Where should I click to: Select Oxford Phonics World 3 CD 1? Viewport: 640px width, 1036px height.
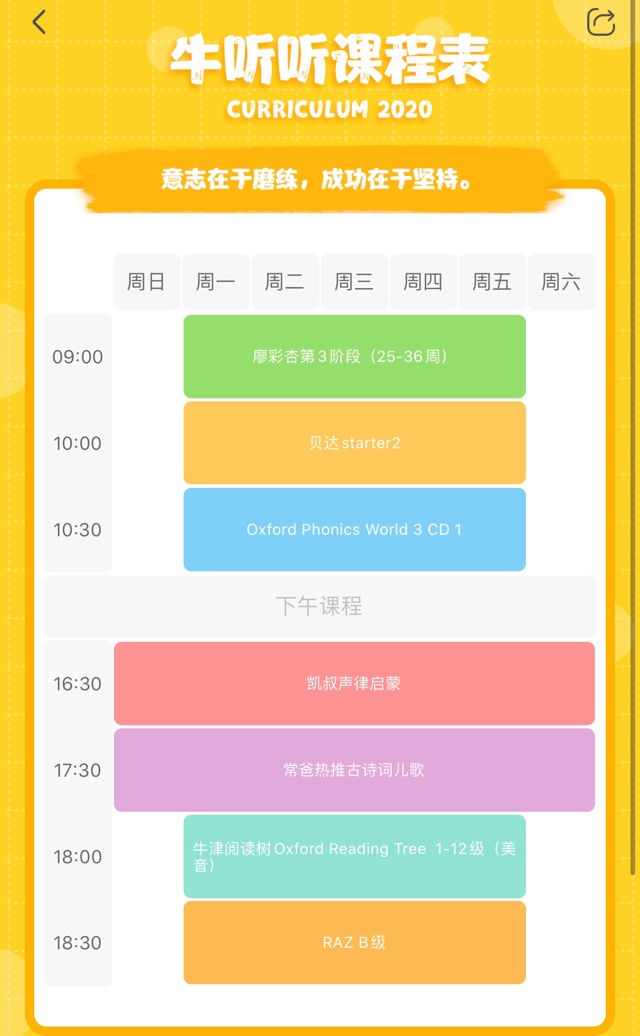354,529
